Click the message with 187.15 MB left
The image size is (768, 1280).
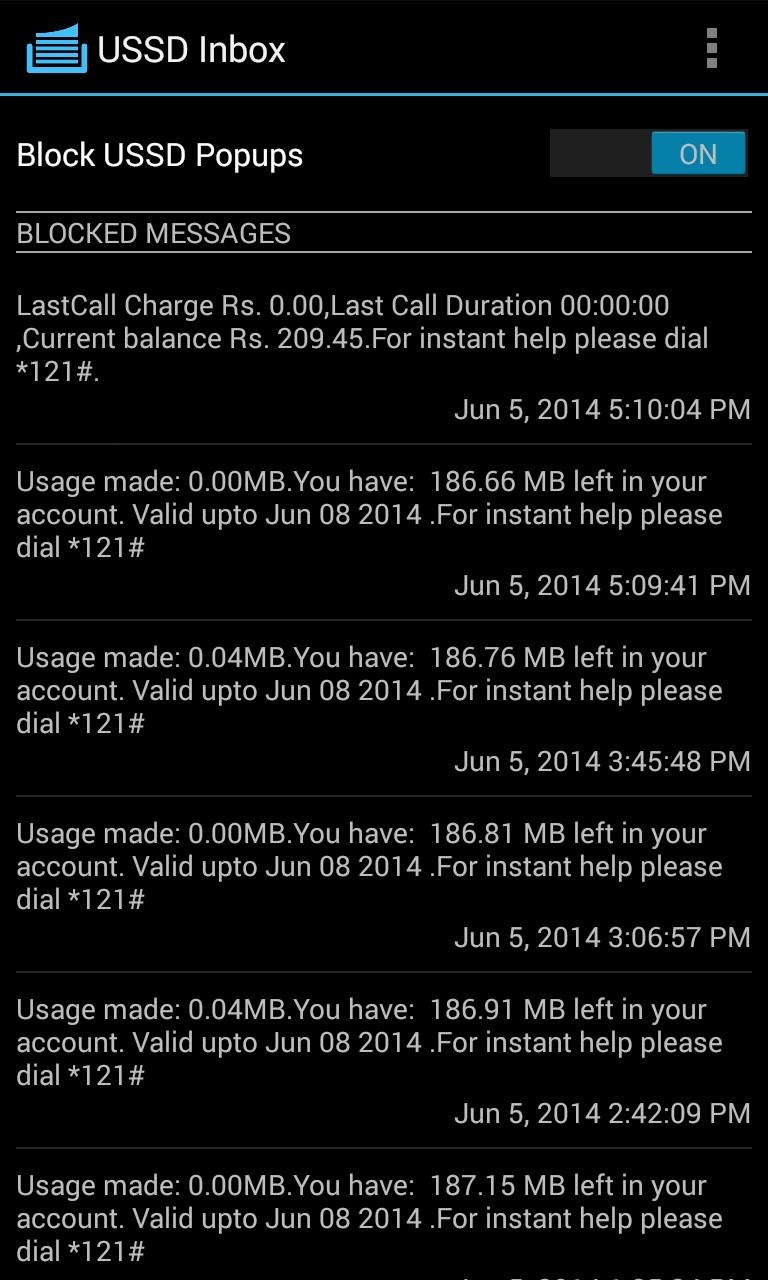[x=383, y=1220]
